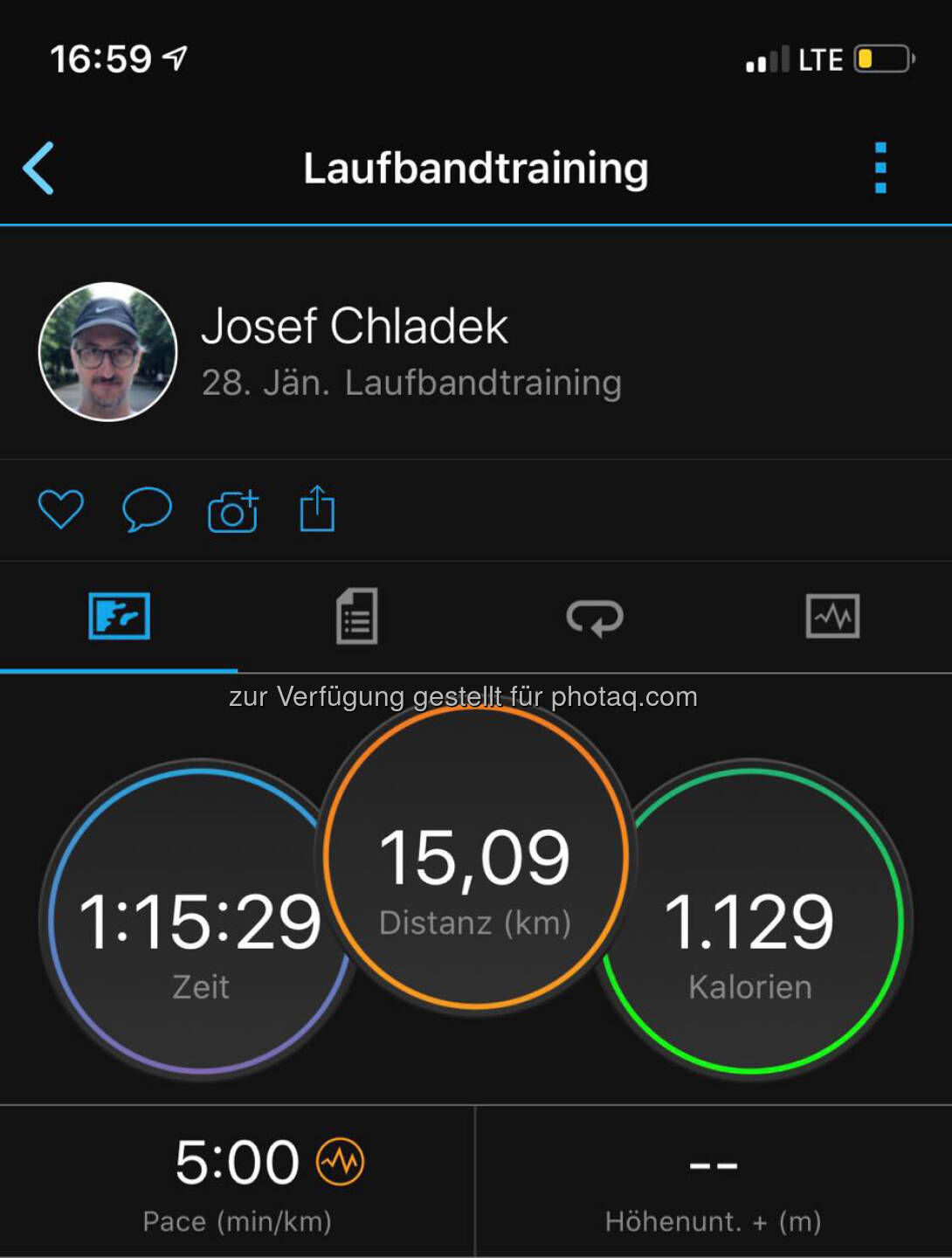This screenshot has width=952, height=1258.
Task: Open Josef Chladek's profile picture
Action: point(108,352)
